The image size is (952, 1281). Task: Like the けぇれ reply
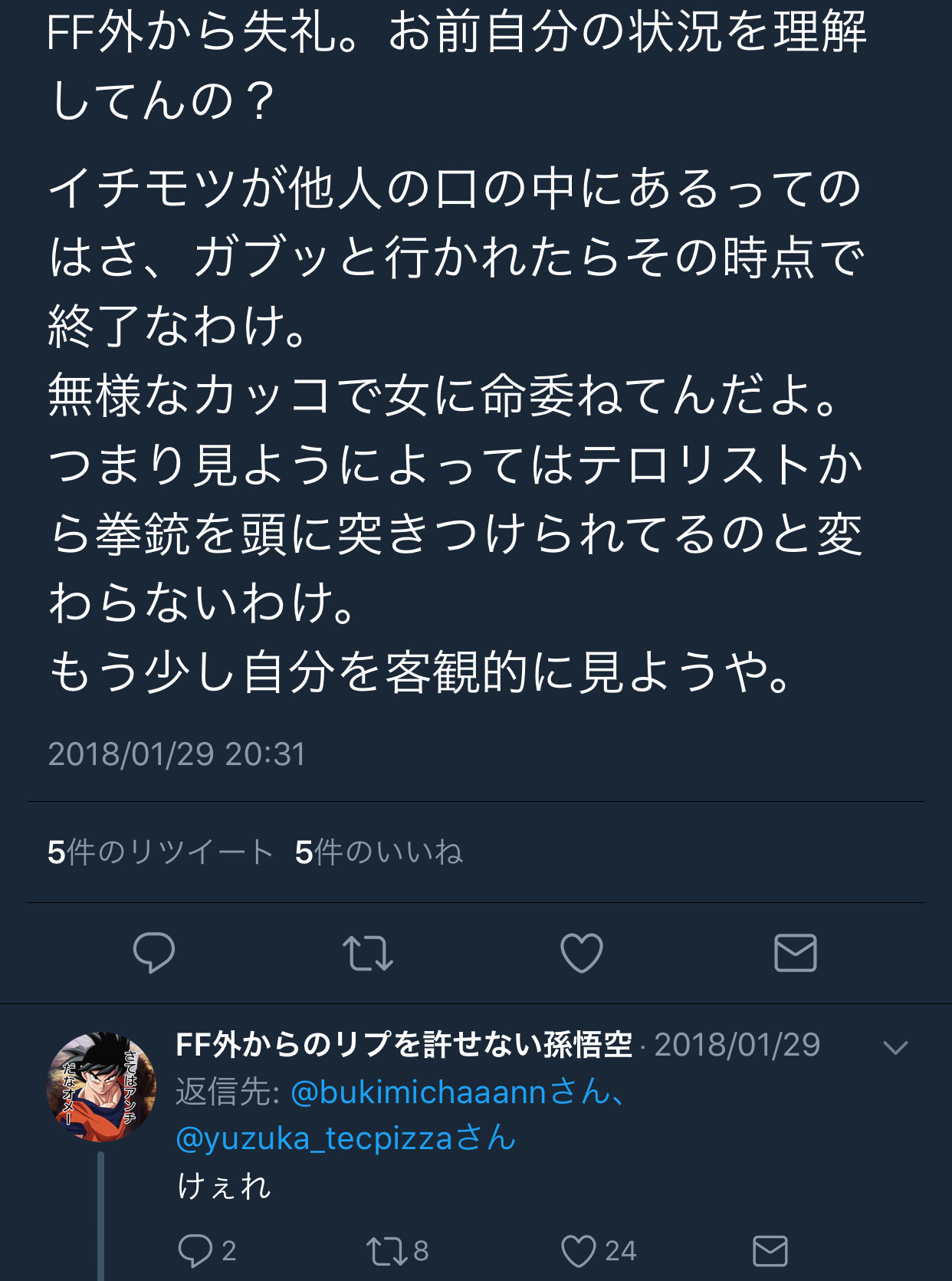pos(579,1250)
